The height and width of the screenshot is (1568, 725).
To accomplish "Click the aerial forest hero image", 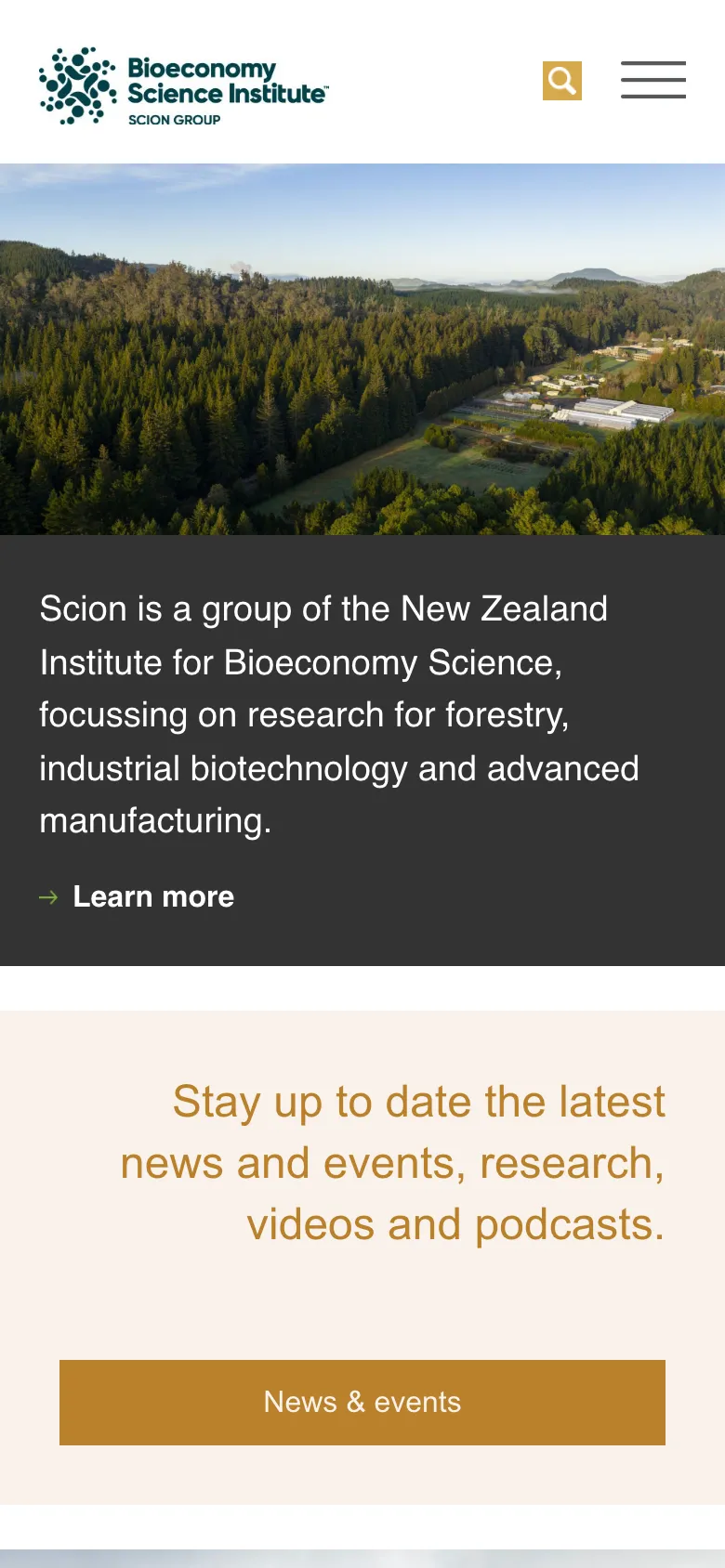I will tap(362, 346).
